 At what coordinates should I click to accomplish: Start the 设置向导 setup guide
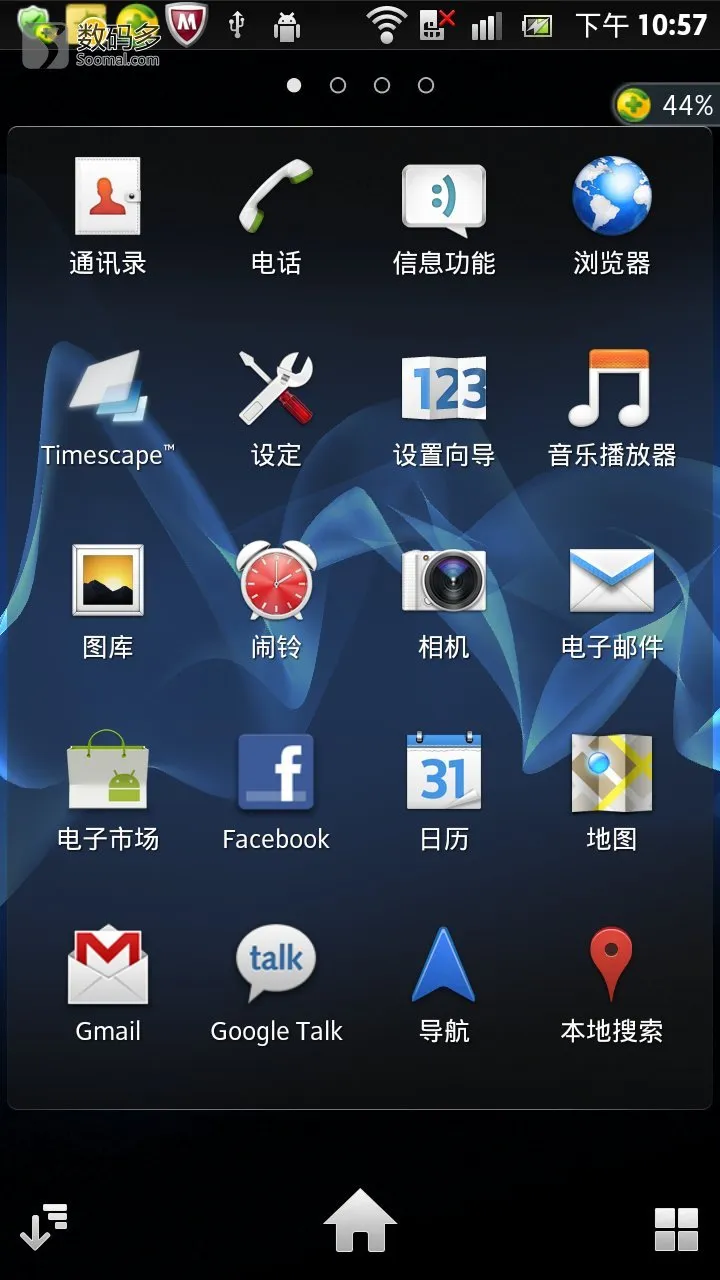coord(444,389)
